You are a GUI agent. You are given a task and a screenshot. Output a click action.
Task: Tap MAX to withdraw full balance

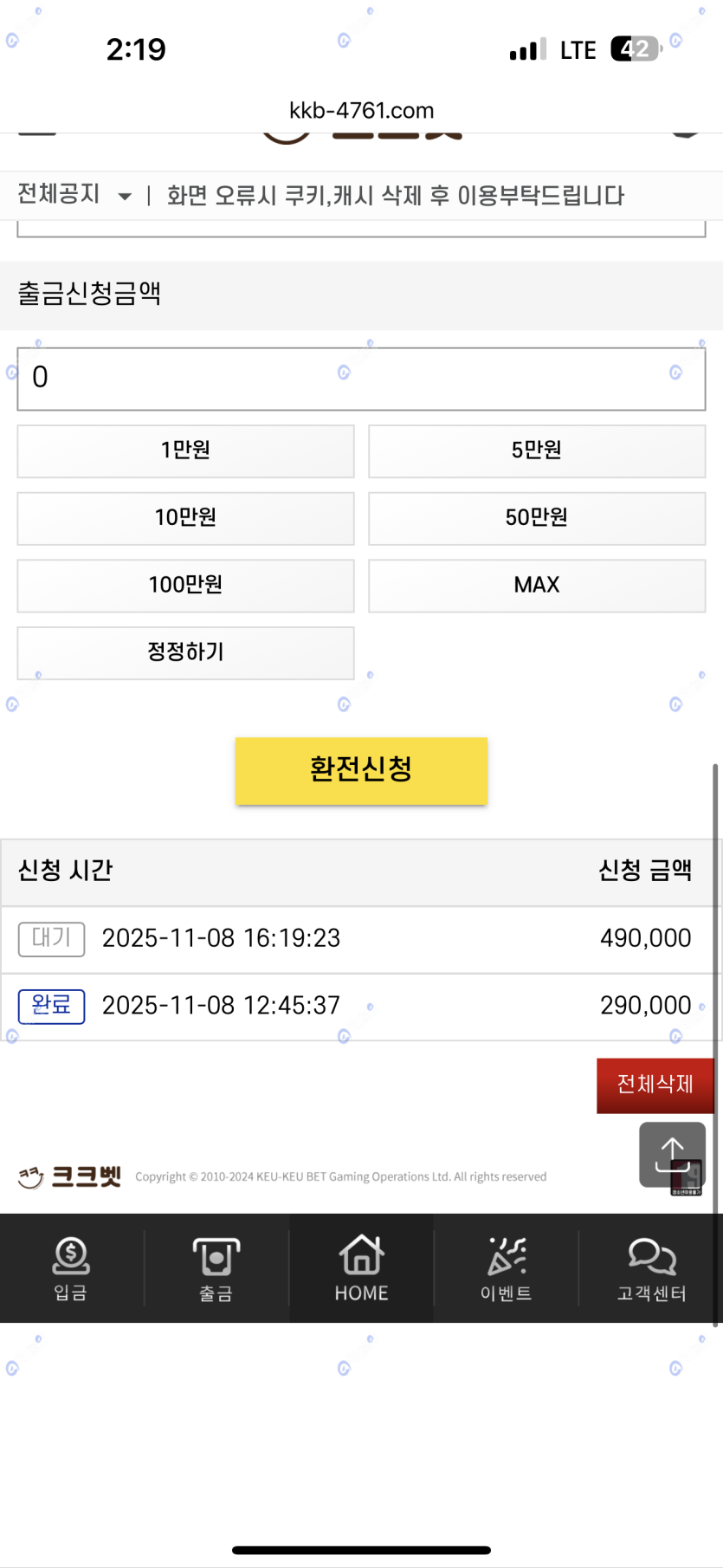(x=537, y=586)
